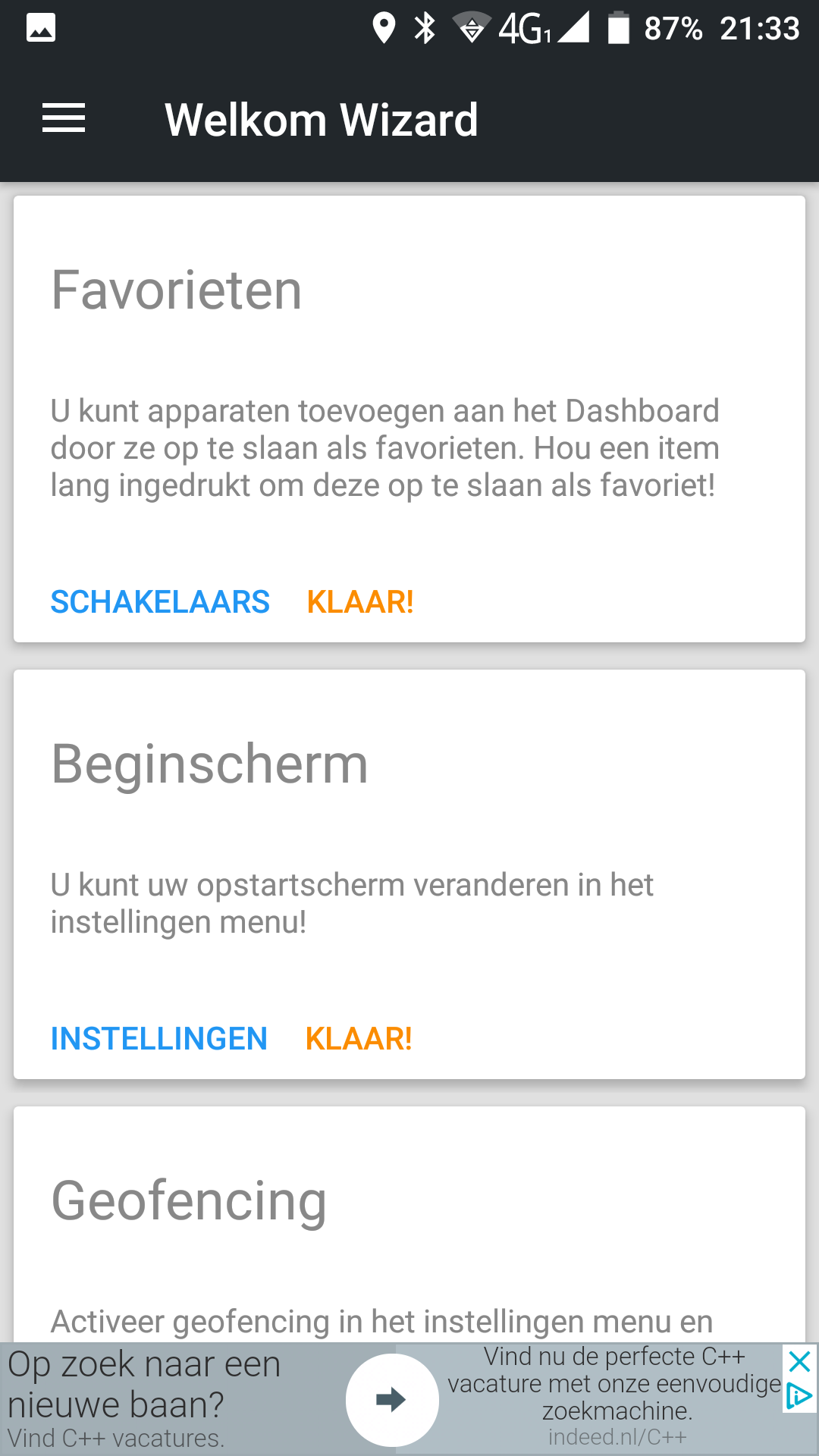This screenshot has height=1456, width=819.
Task: Tap SCHAKELAARS in the Favorieten card
Action: [x=160, y=602]
